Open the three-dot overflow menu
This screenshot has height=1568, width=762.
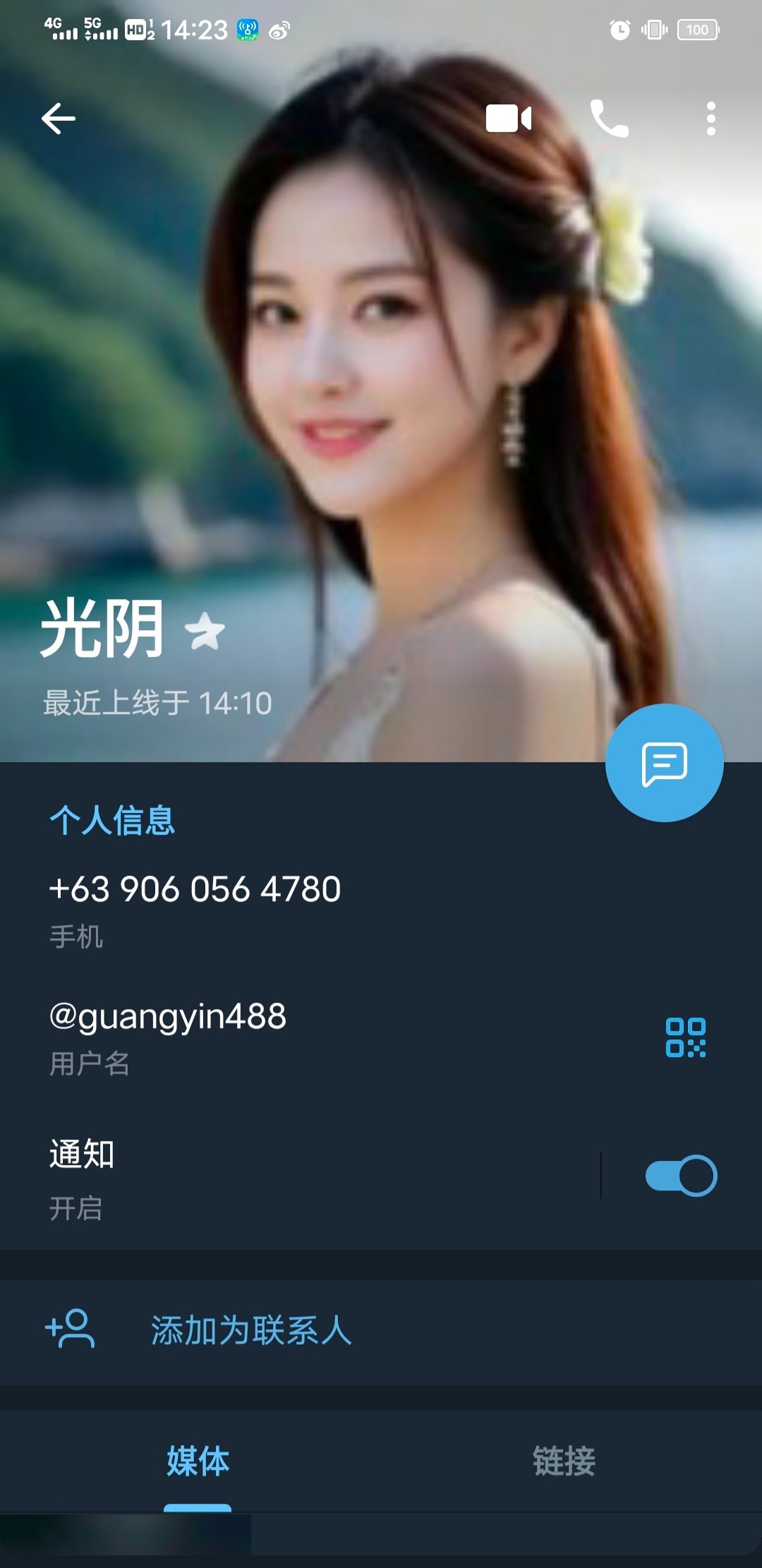coord(710,119)
